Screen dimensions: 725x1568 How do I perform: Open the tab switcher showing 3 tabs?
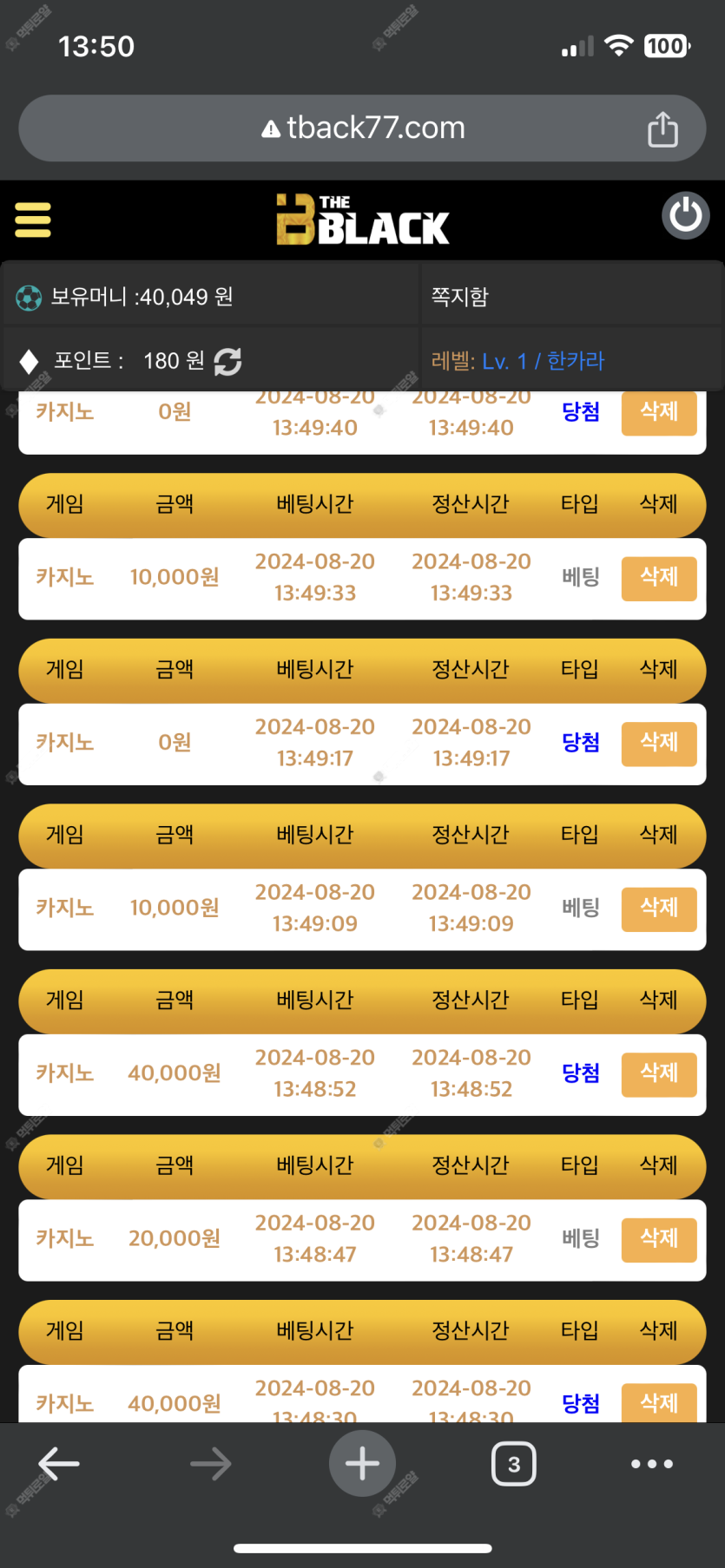pyautogui.click(x=514, y=1464)
